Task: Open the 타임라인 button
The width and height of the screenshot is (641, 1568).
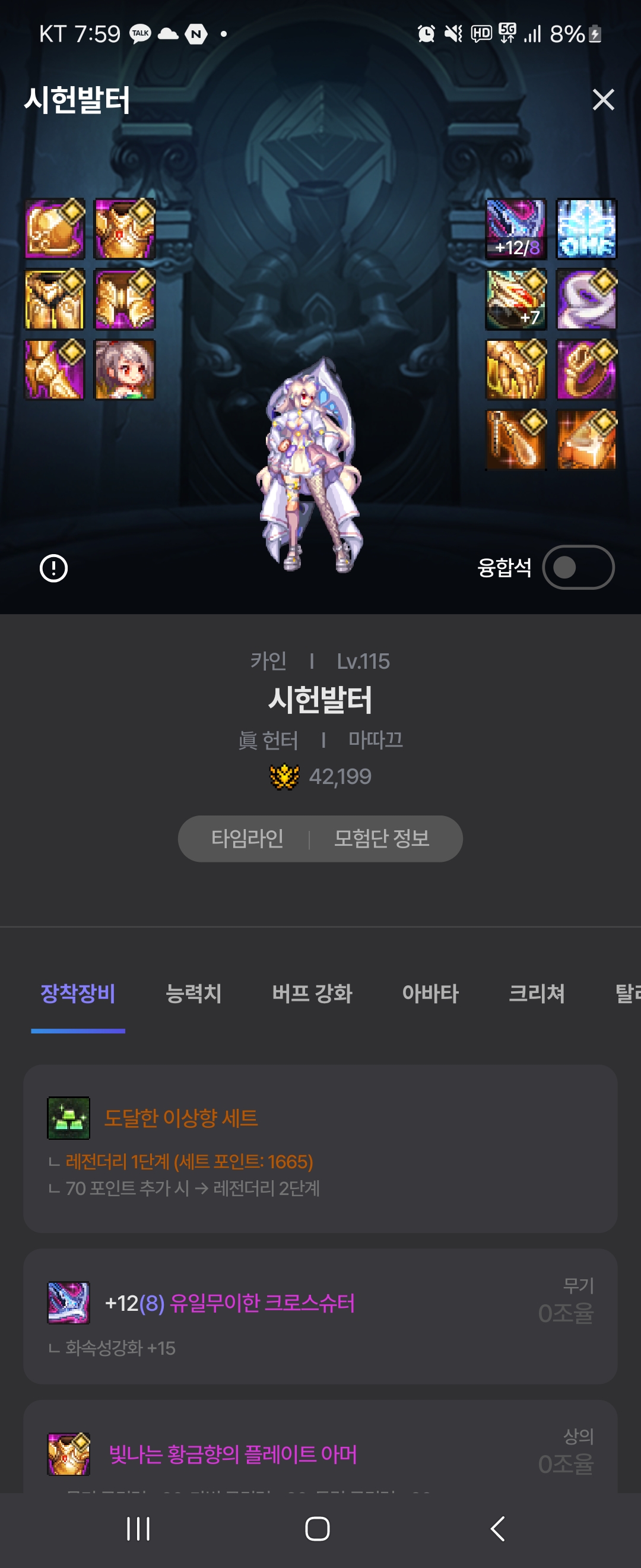Action: pyautogui.click(x=247, y=838)
